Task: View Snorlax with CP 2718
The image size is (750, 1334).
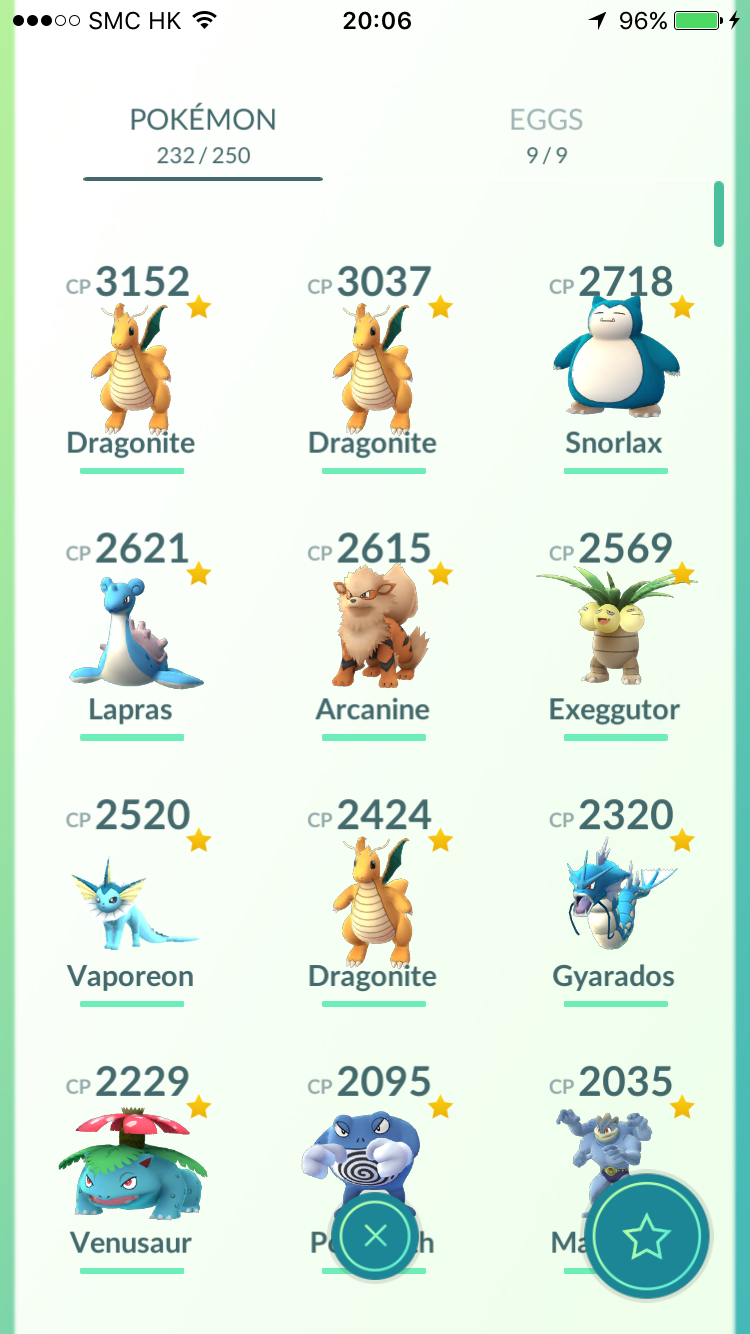Action: click(614, 368)
